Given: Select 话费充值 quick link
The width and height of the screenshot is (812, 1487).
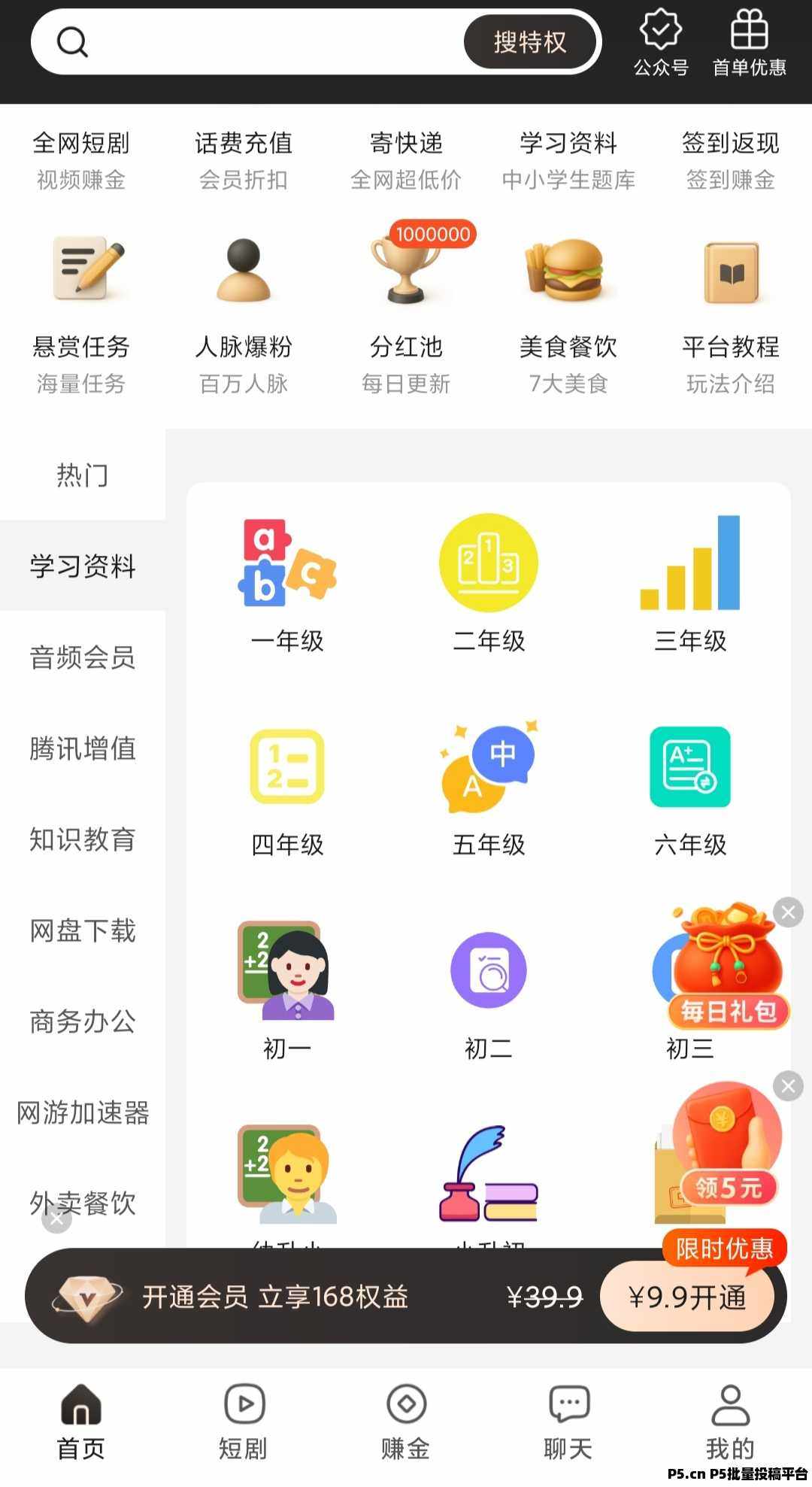Looking at the screenshot, I should point(244,159).
